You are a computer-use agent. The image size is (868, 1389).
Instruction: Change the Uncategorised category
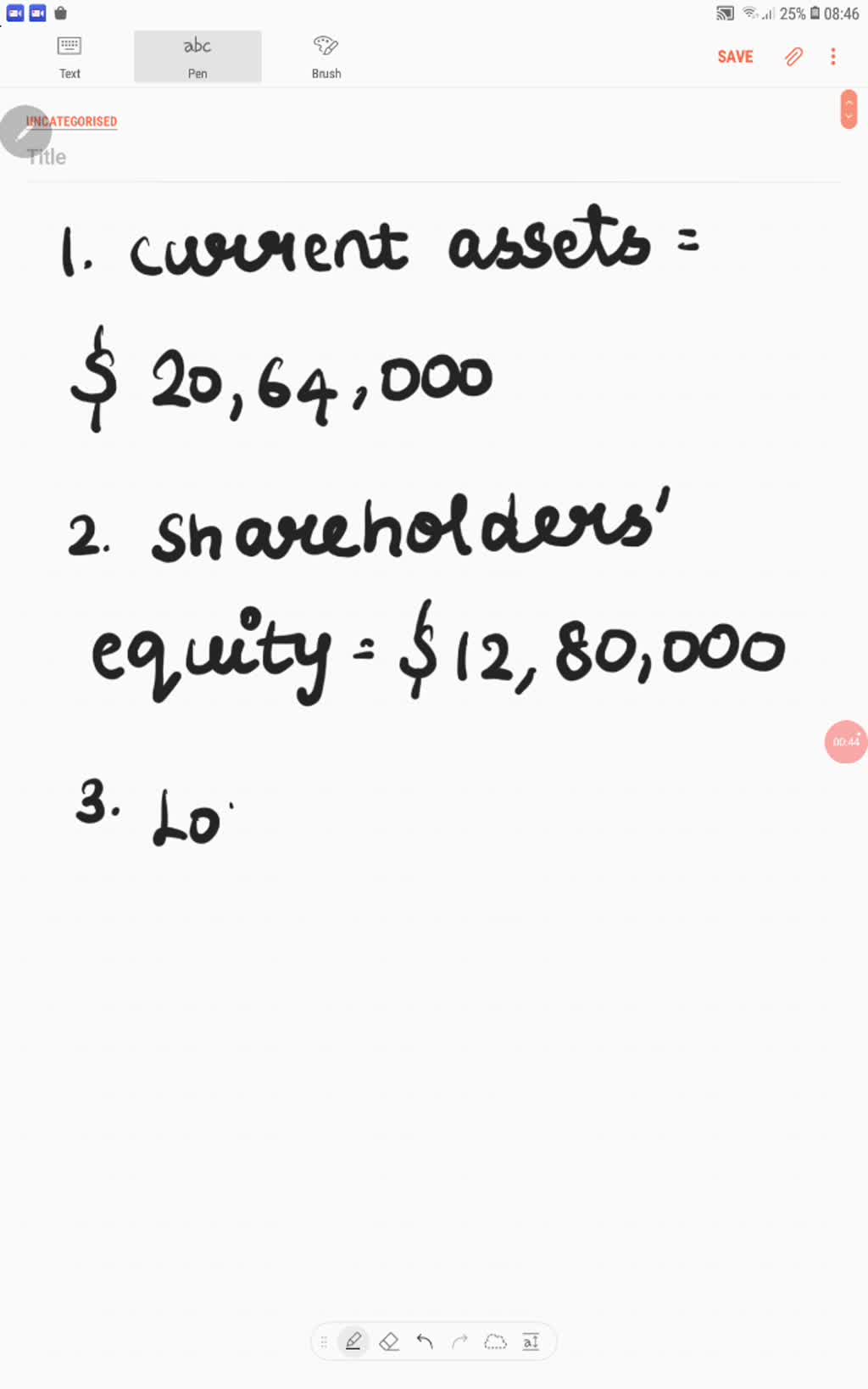(73, 121)
